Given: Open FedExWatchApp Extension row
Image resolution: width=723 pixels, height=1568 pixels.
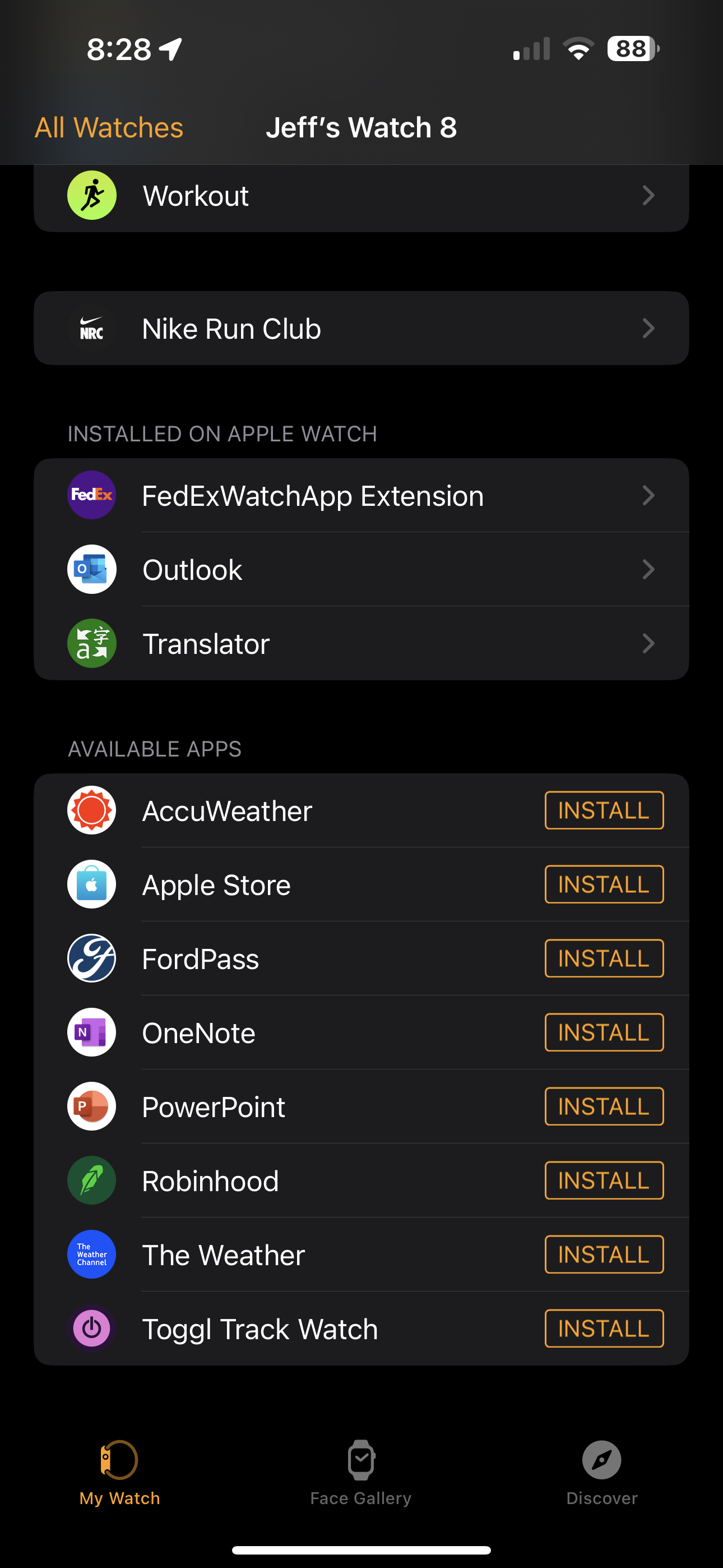Looking at the screenshot, I should pos(361,496).
